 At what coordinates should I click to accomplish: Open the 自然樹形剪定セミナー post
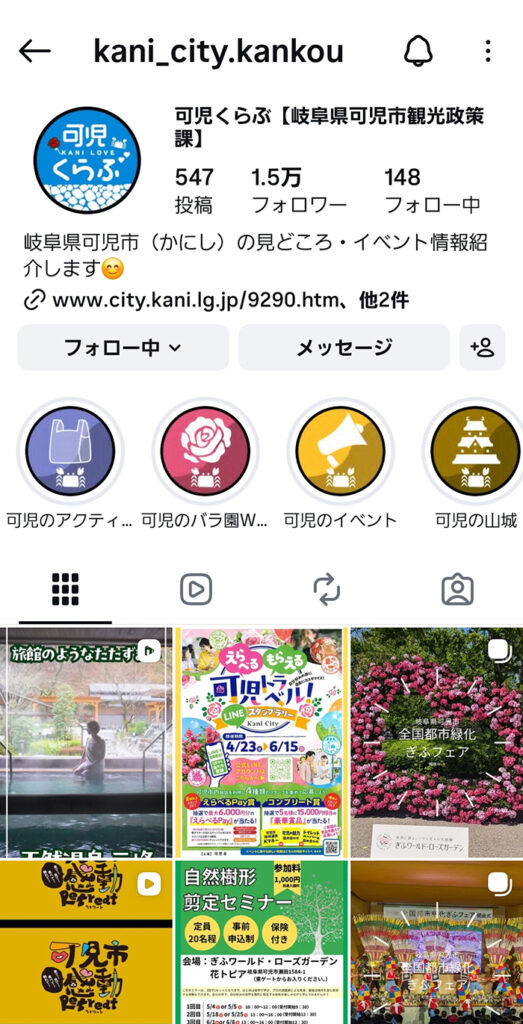point(262,942)
